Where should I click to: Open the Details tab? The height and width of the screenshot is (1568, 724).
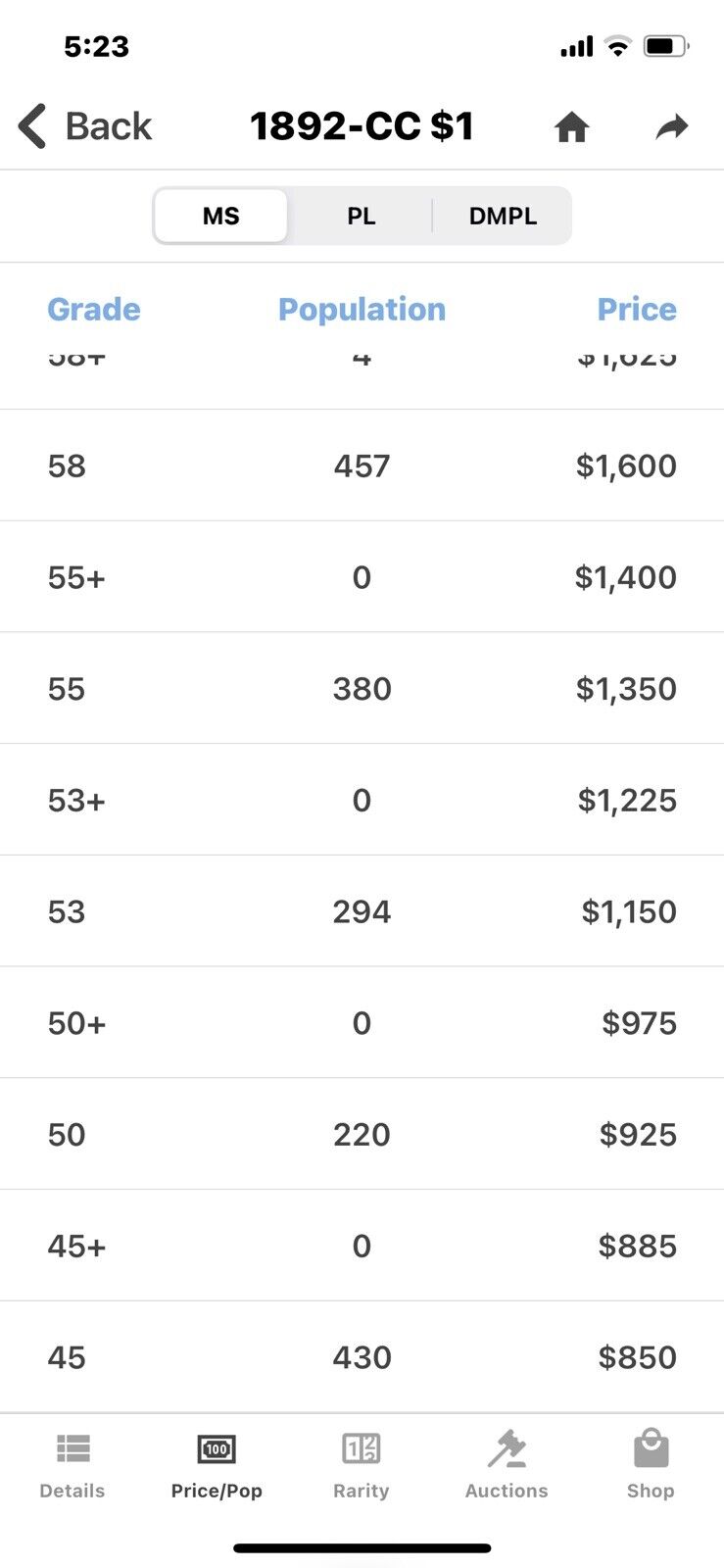72,1465
